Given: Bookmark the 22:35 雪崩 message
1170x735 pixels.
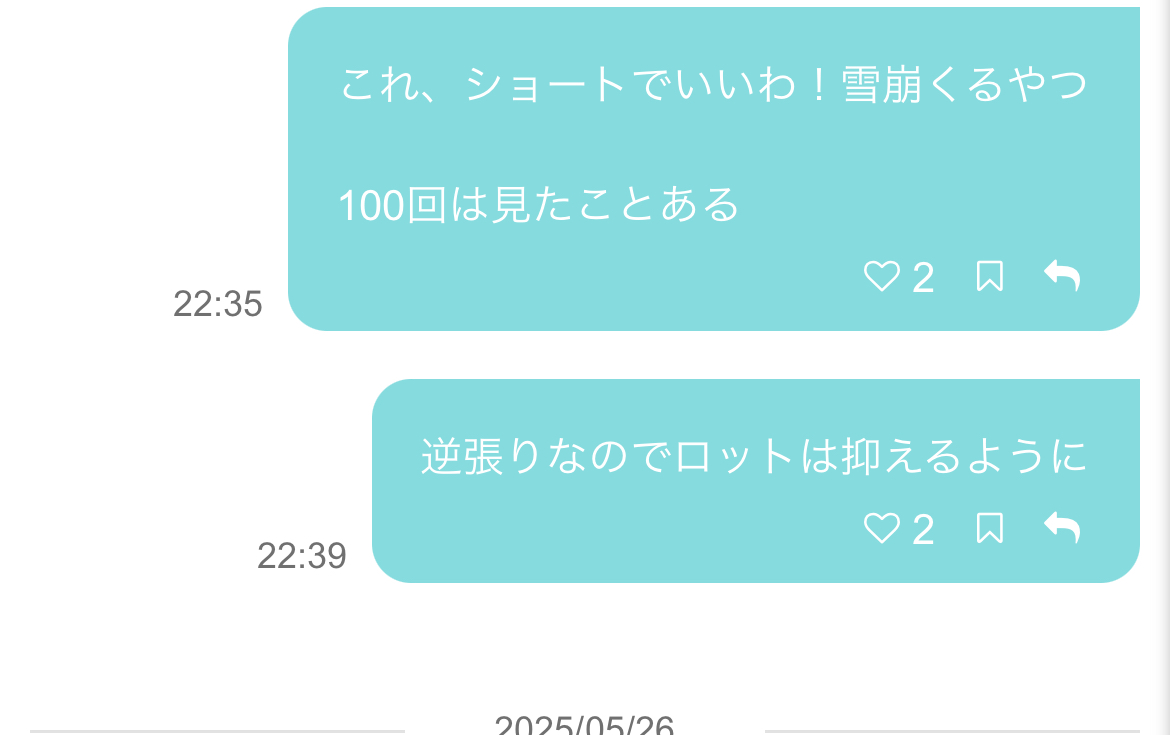Looking at the screenshot, I should 989,277.
